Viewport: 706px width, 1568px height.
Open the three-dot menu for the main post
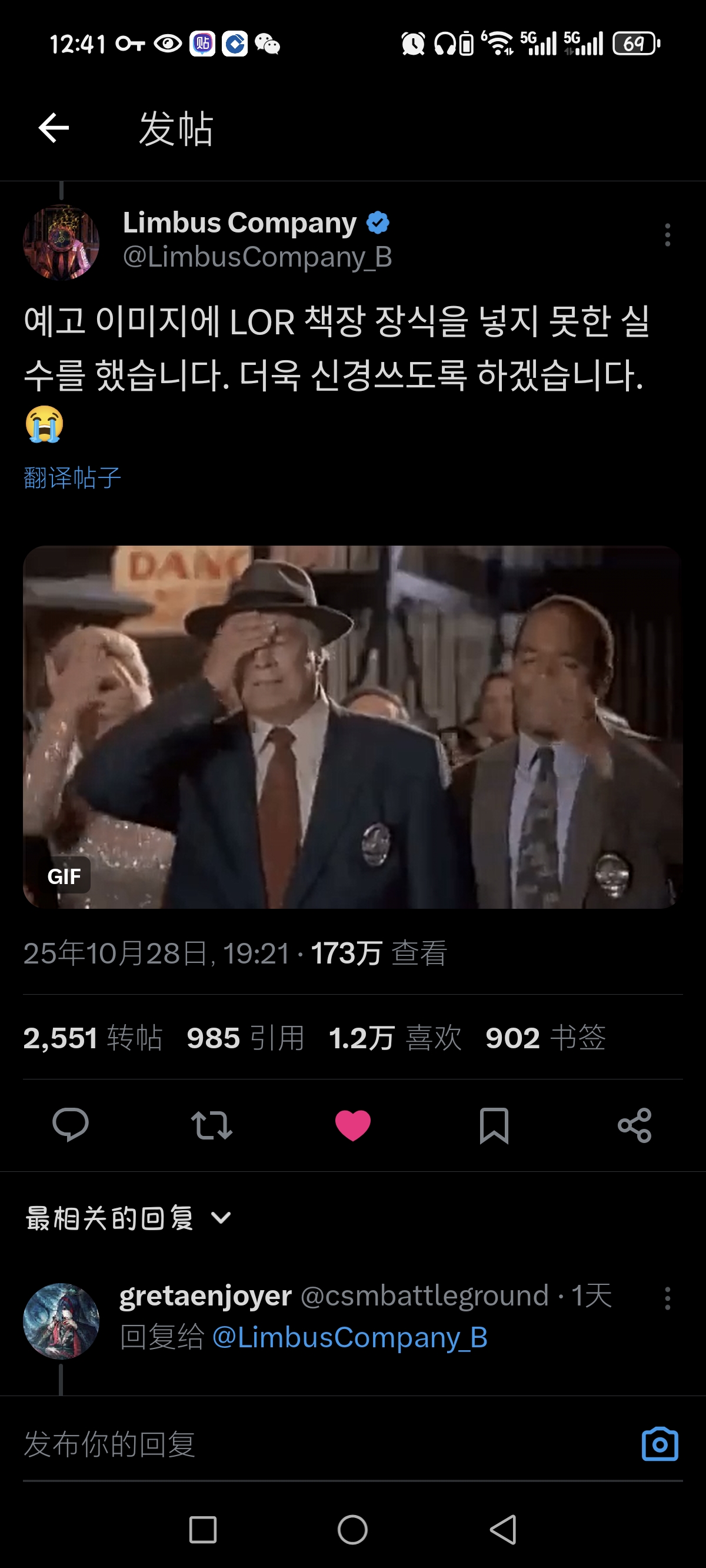667,234
